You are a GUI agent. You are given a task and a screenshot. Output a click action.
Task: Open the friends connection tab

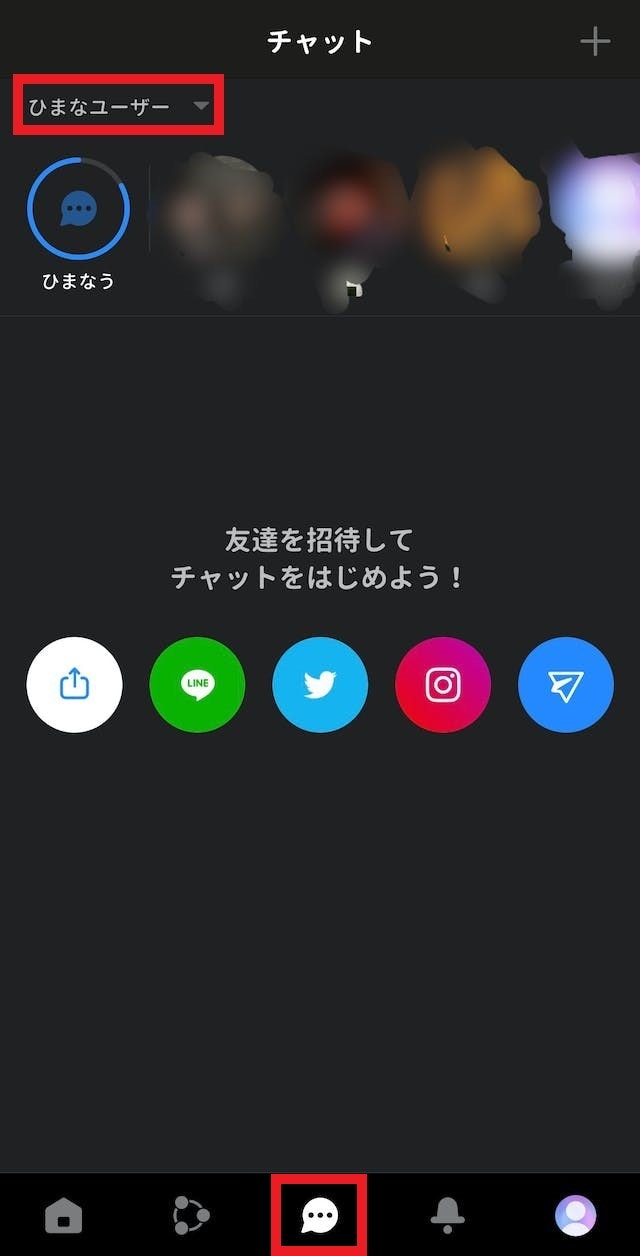(191, 1216)
